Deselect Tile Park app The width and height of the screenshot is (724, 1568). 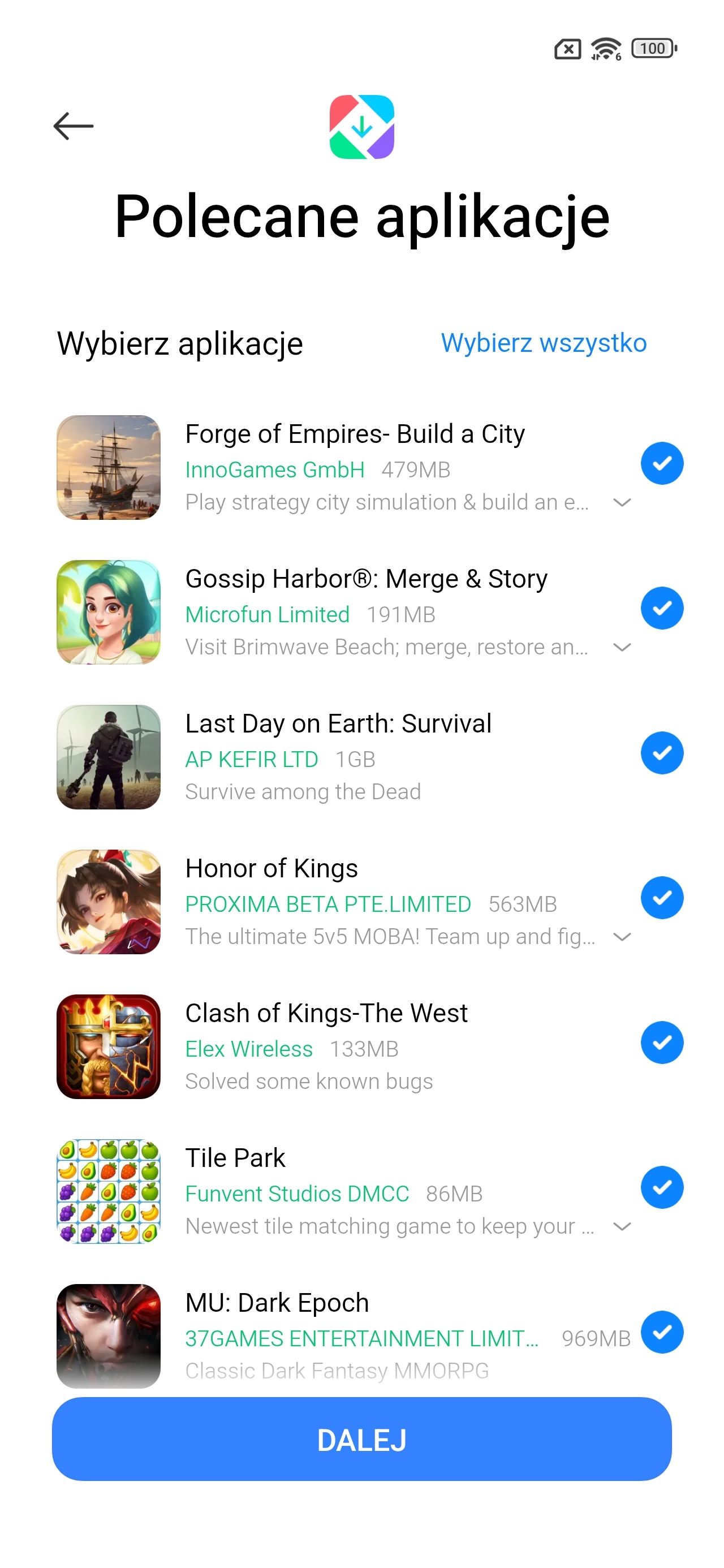pos(661,1187)
